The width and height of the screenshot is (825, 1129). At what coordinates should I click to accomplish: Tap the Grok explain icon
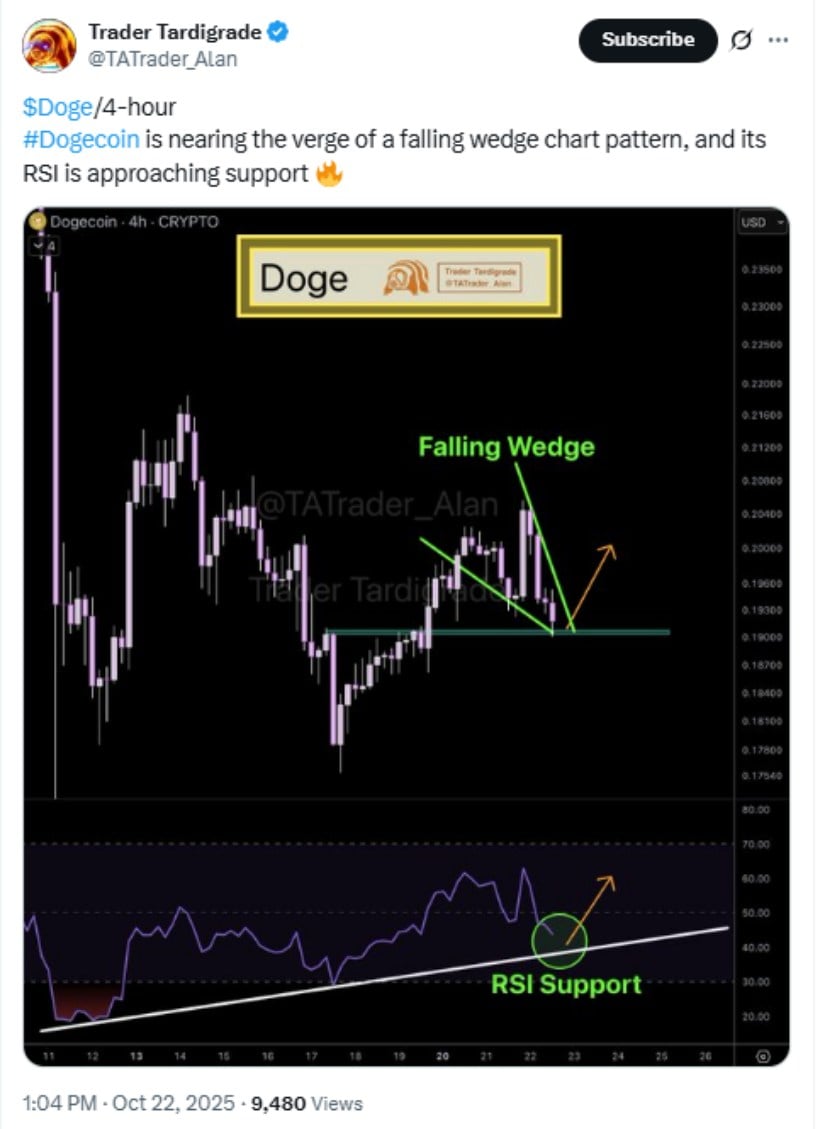742,41
